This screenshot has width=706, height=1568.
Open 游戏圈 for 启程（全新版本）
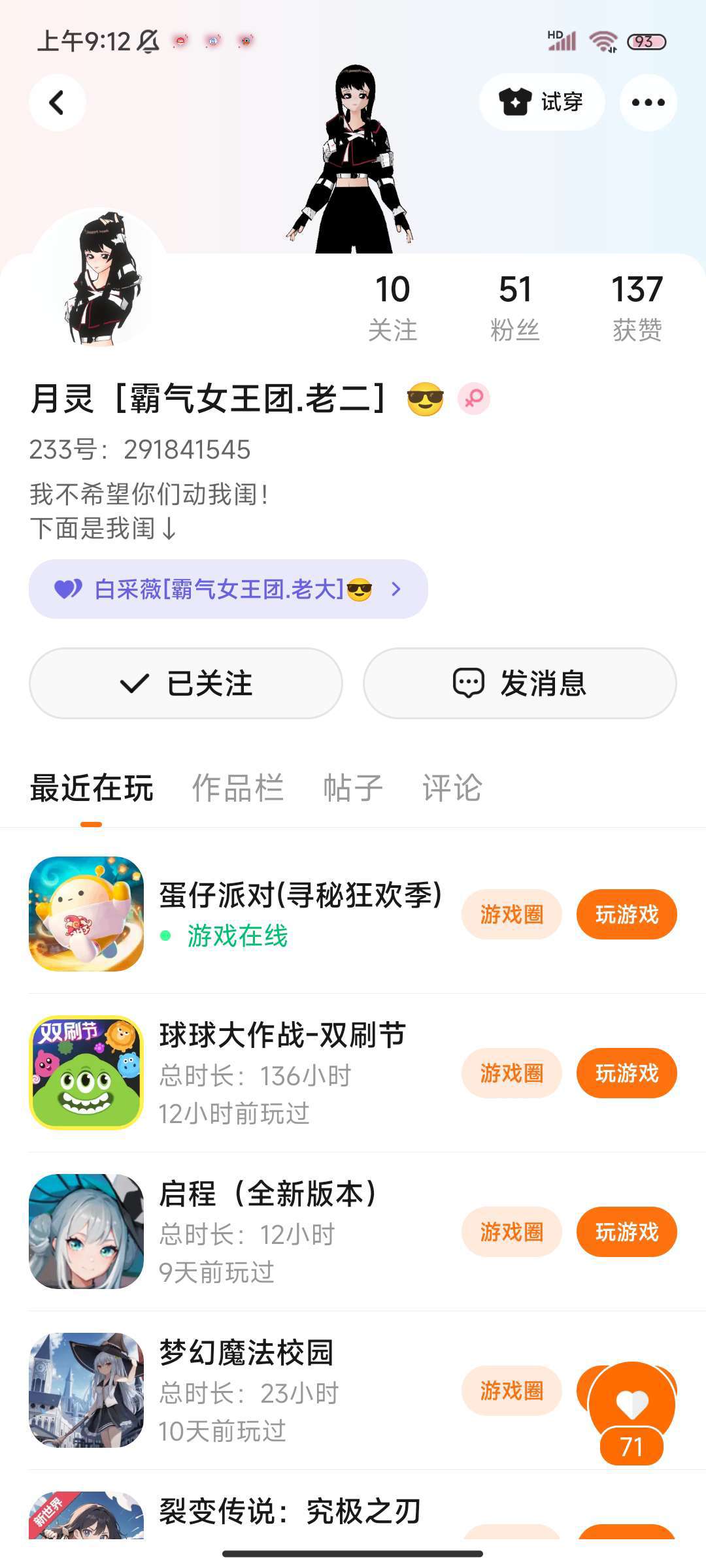512,1232
